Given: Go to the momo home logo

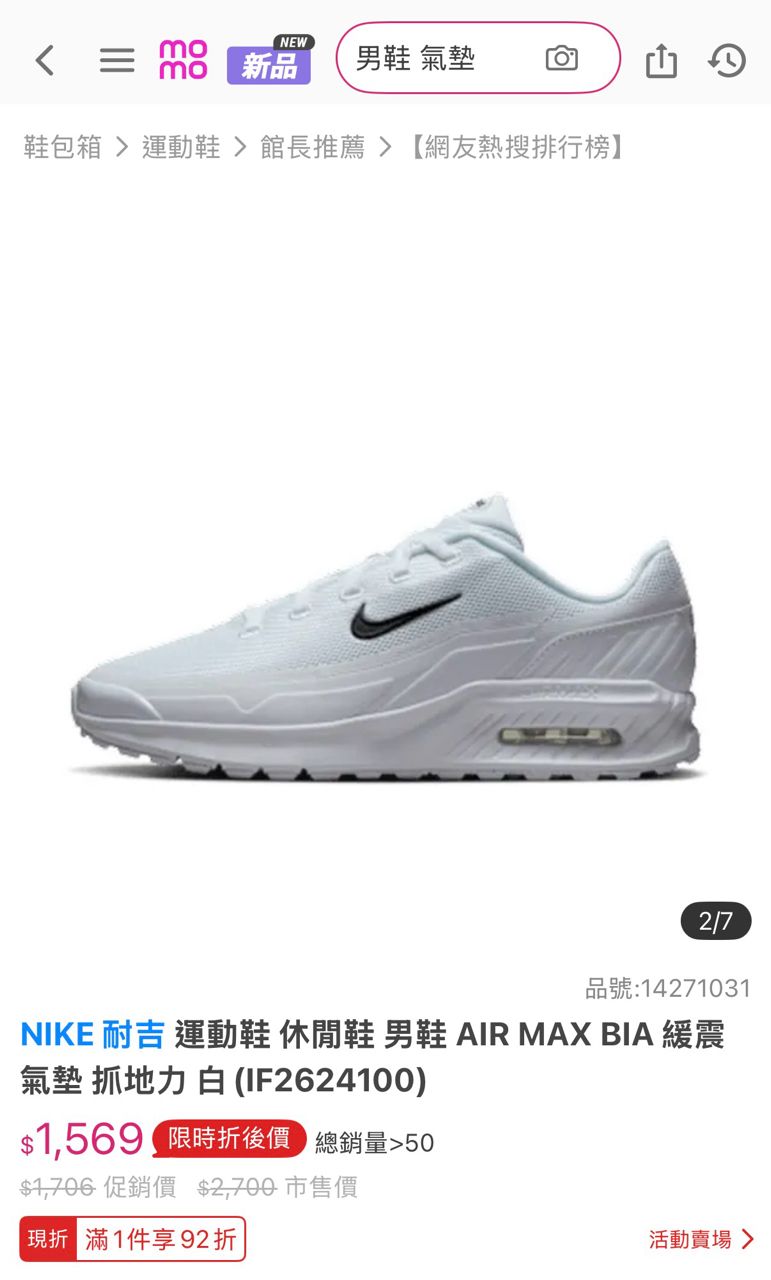Looking at the screenshot, I should tap(183, 60).
